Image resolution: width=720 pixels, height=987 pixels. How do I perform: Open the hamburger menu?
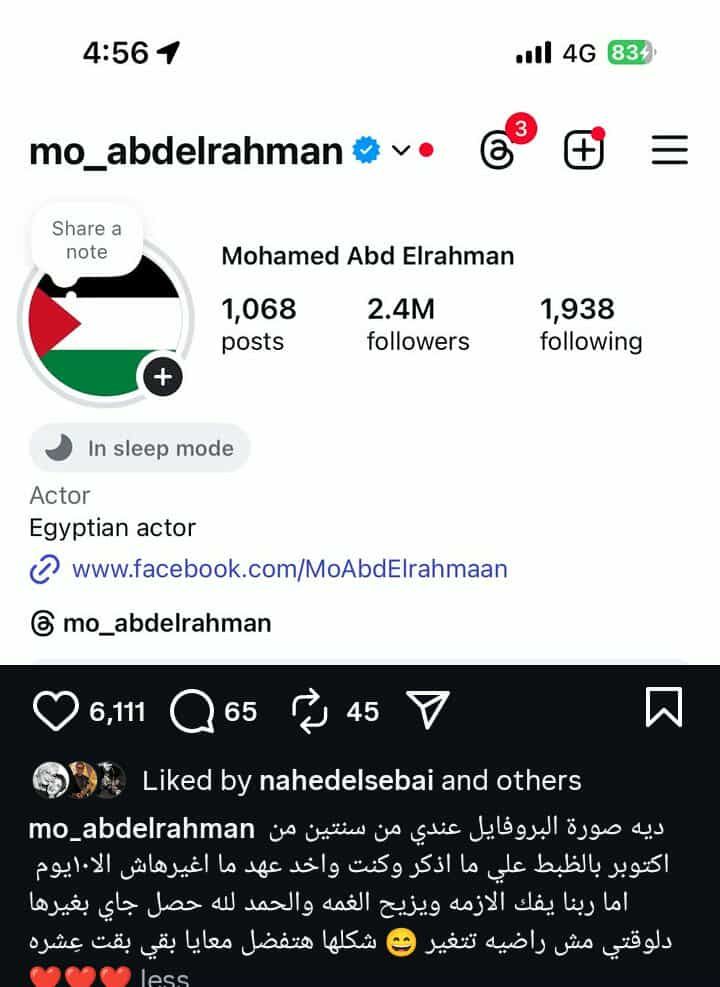point(668,150)
